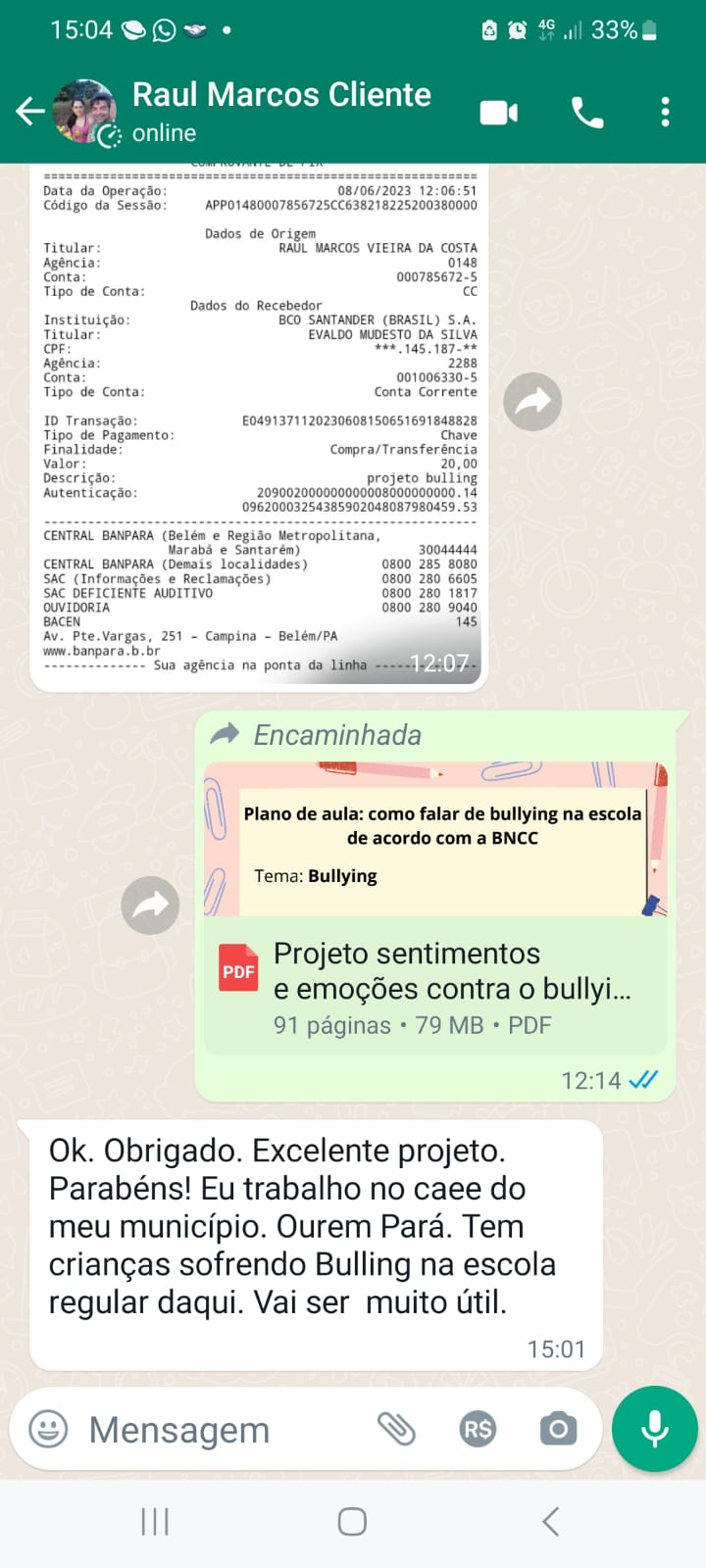Viewport: 706px width, 1568px height.
Task: Open the emoji picker in the message bar
Action: 49,1429
